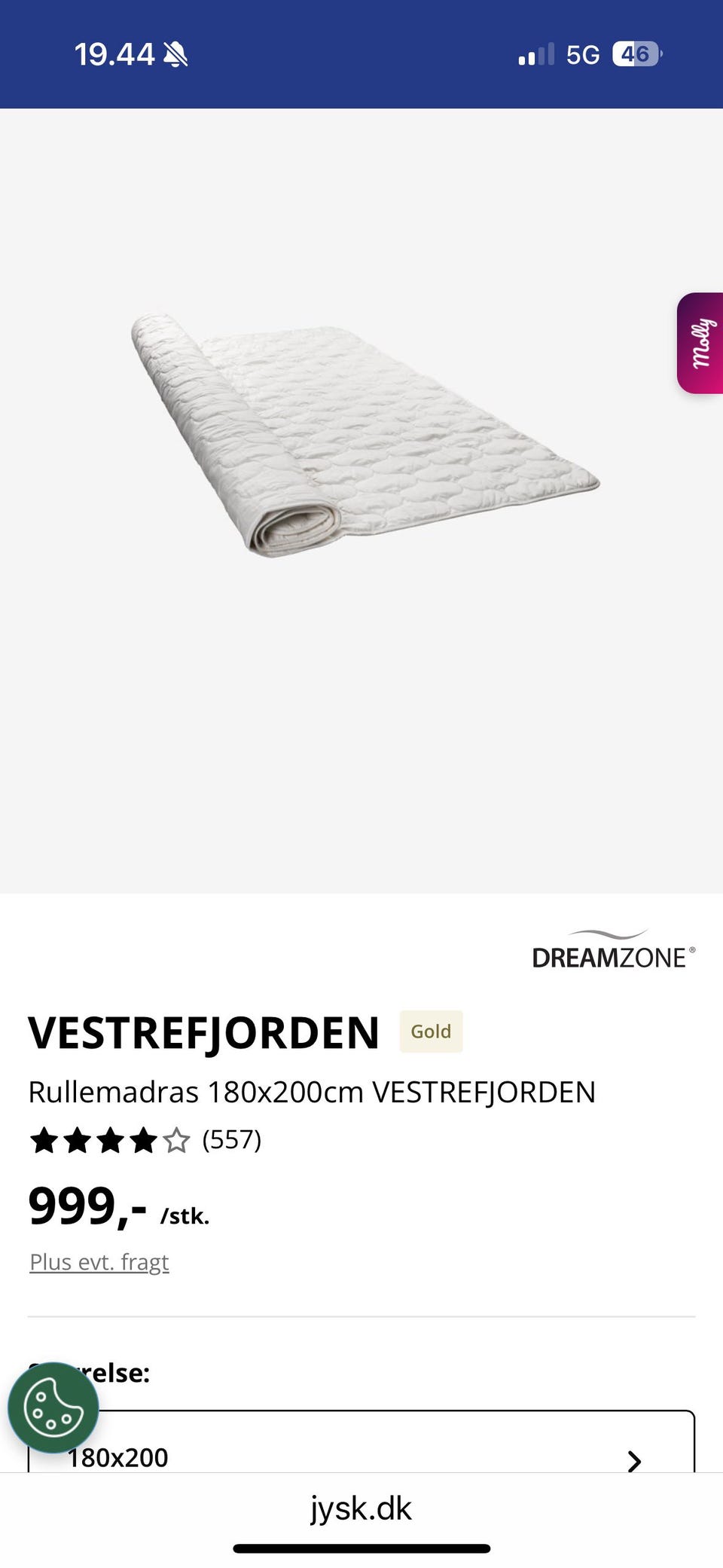This screenshot has width=723, height=1568.
Task: Click the review count (557)
Action: click(231, 1141)
